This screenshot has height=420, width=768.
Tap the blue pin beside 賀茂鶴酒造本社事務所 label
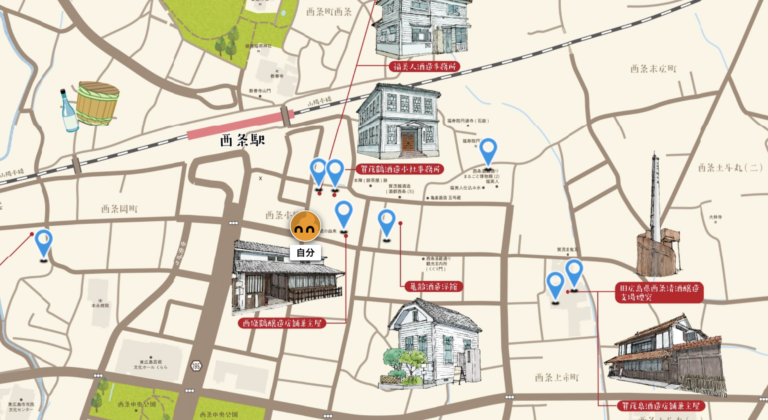coord(335,172)
